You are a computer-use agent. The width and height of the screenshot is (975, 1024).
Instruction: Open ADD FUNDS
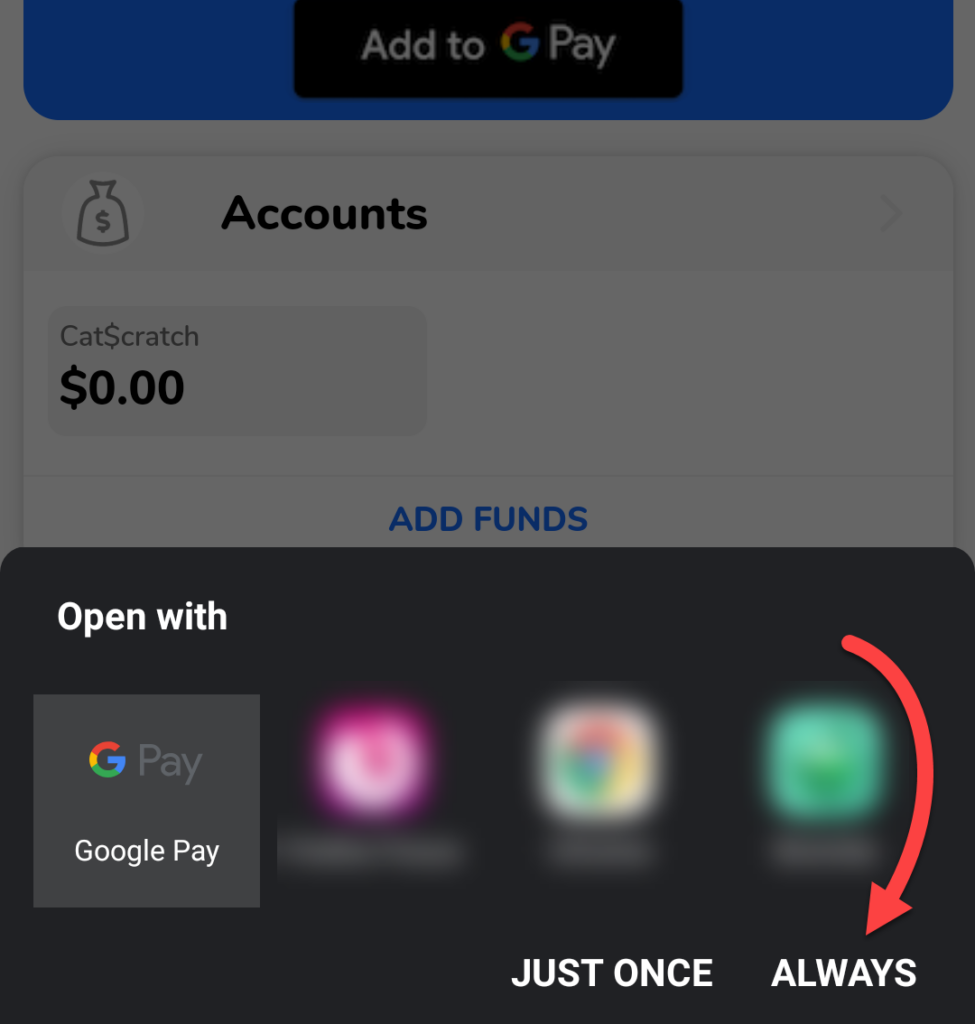coord(487,519)
